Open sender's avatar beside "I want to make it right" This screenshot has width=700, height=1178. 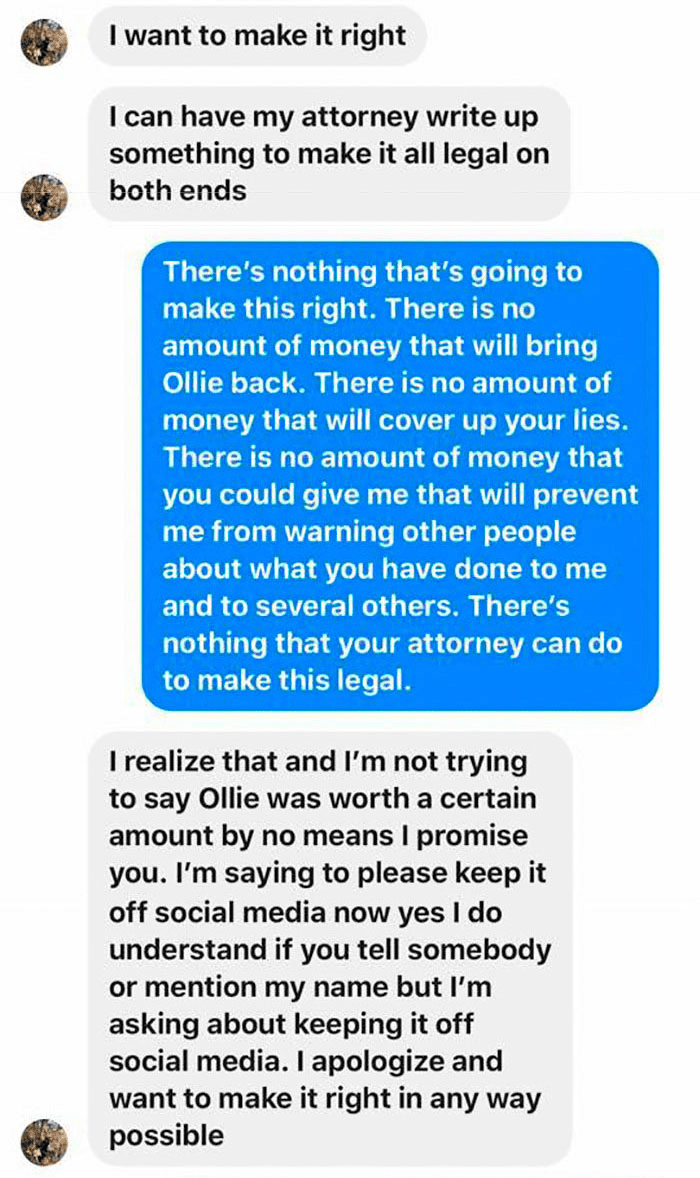[44, 42]
